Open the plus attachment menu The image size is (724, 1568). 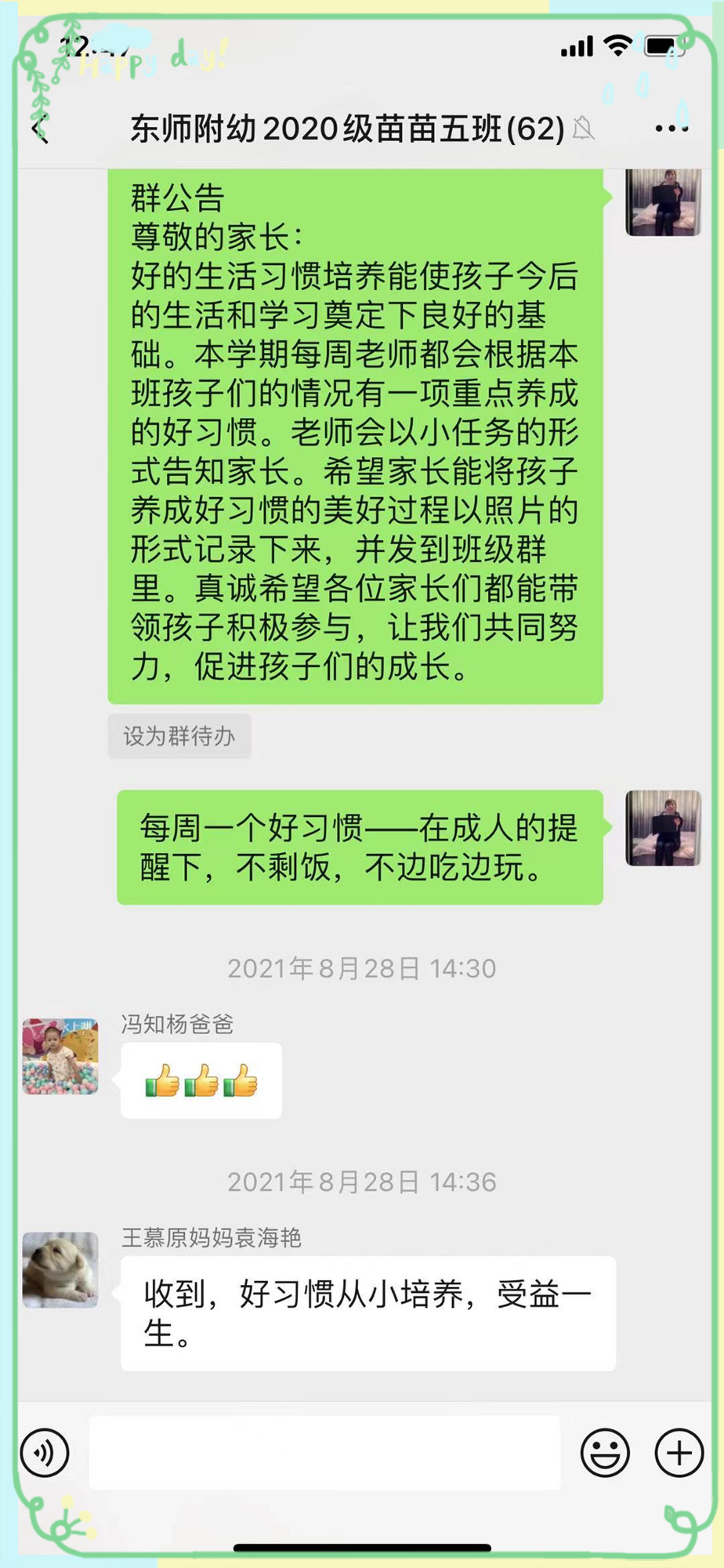coord(679,1453)
